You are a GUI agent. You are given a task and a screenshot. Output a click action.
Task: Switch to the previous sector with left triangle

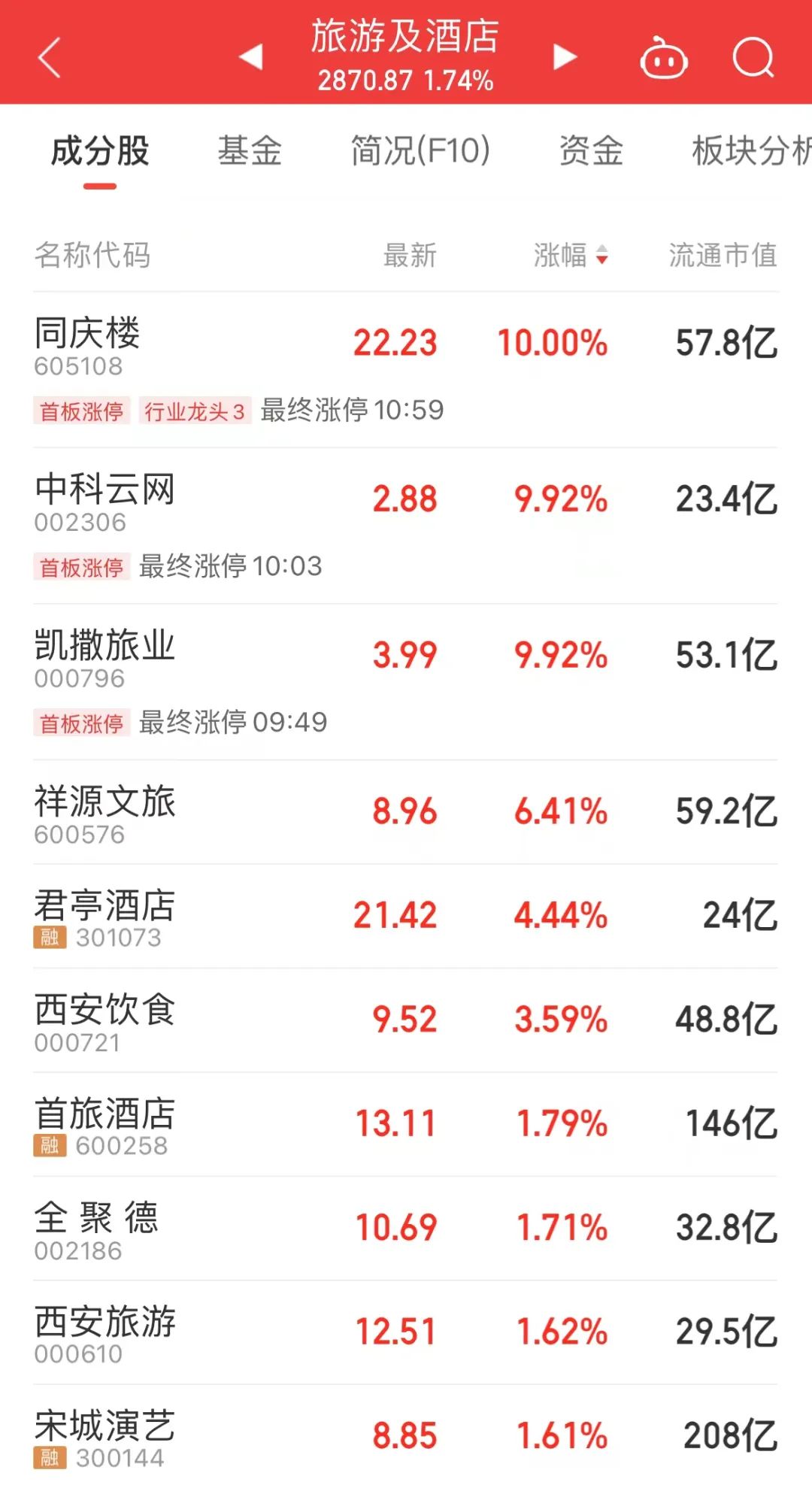pyautogui.click(x=251, y=56)
